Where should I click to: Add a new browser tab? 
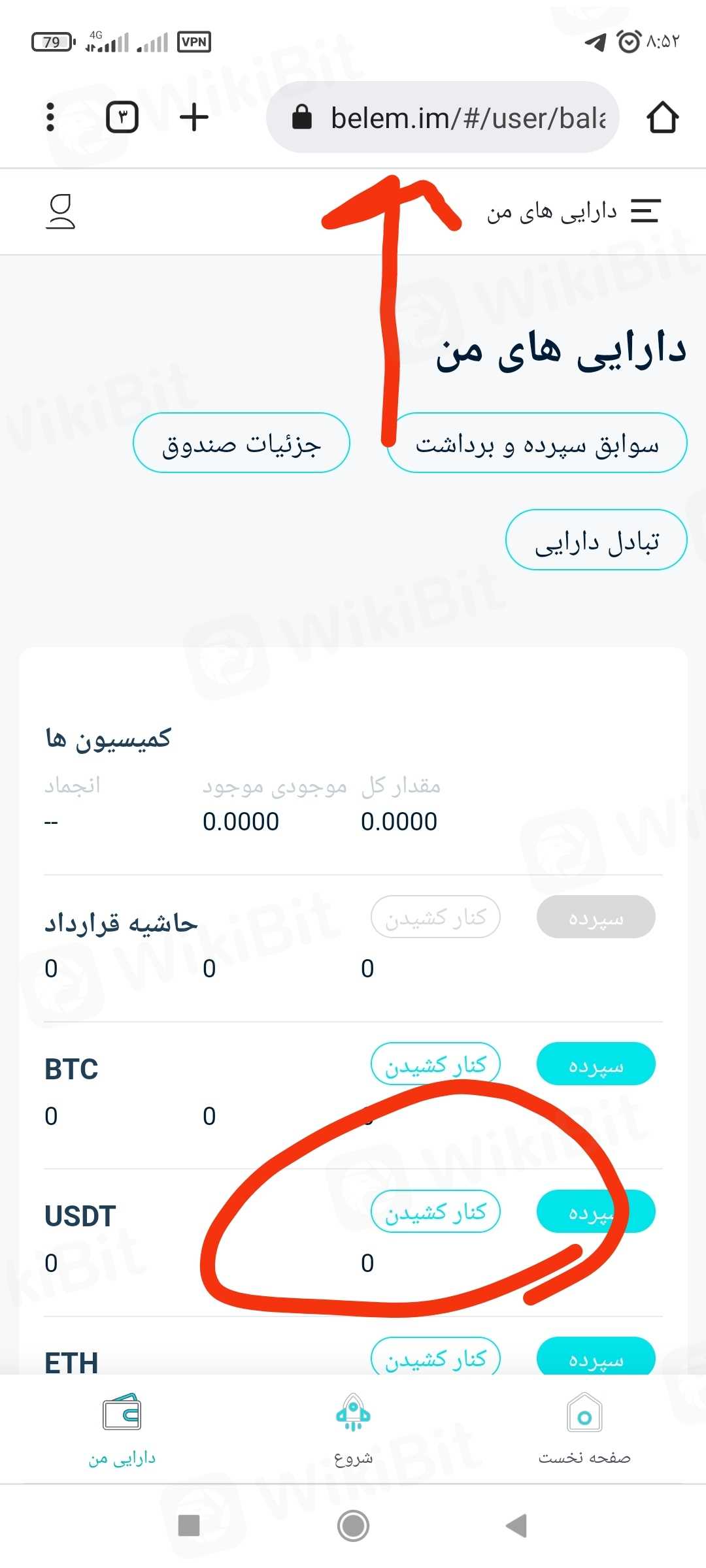(x=193, y=118)
